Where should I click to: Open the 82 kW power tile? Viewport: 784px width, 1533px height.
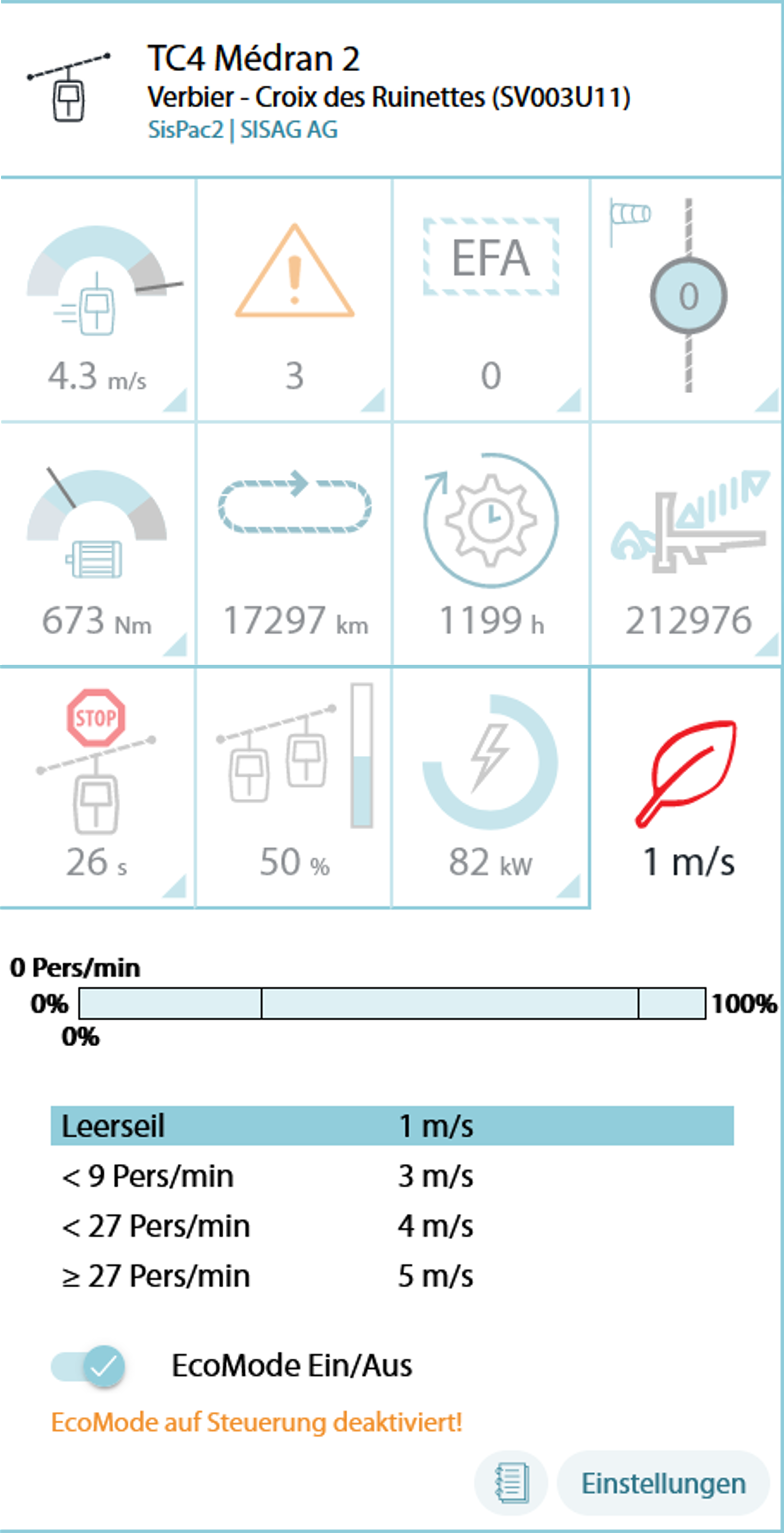(490, 786)
